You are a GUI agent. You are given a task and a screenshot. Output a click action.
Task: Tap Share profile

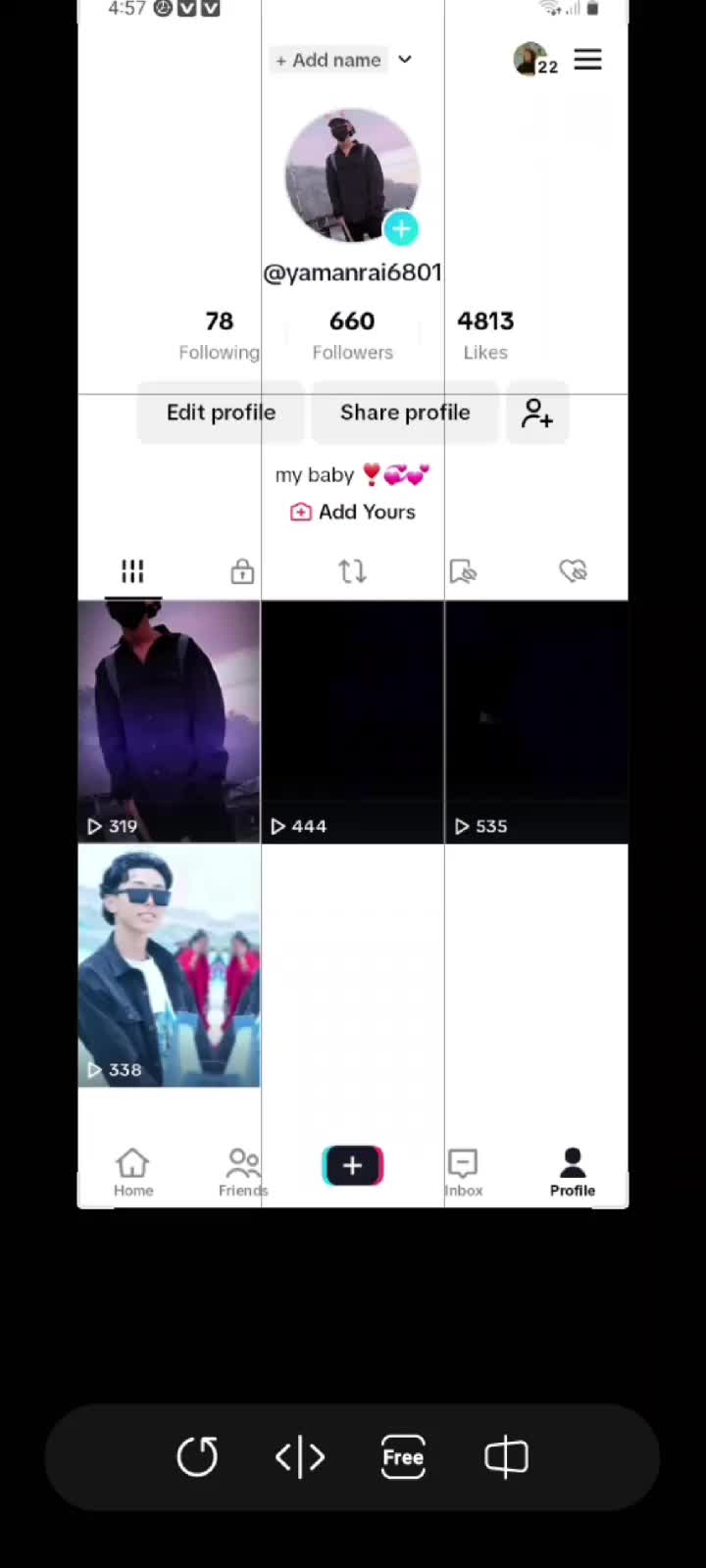click(x=405, y=413)
